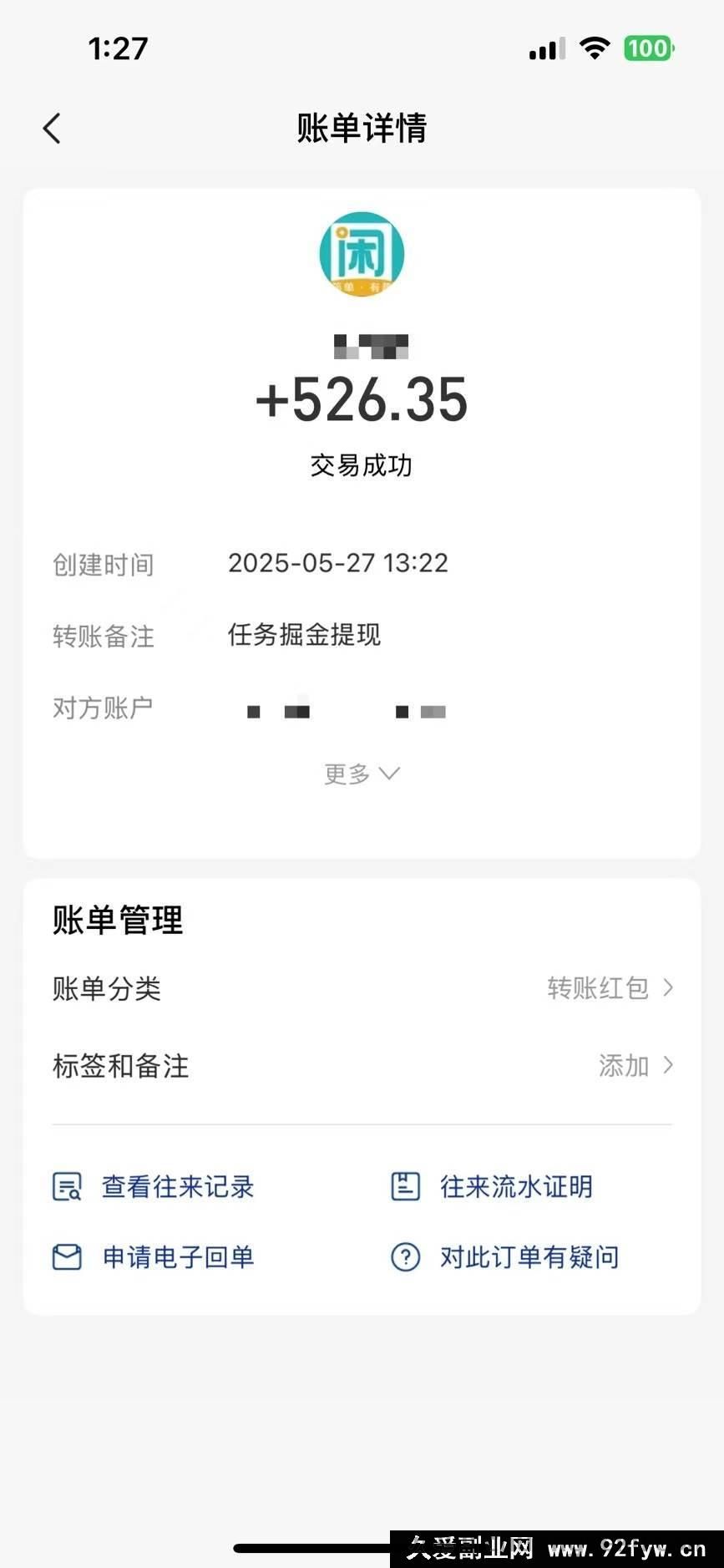The width and height of the screenshot is (724, 1568).
Task: Go back from the 账单详情 page
Action: (52, 129)
